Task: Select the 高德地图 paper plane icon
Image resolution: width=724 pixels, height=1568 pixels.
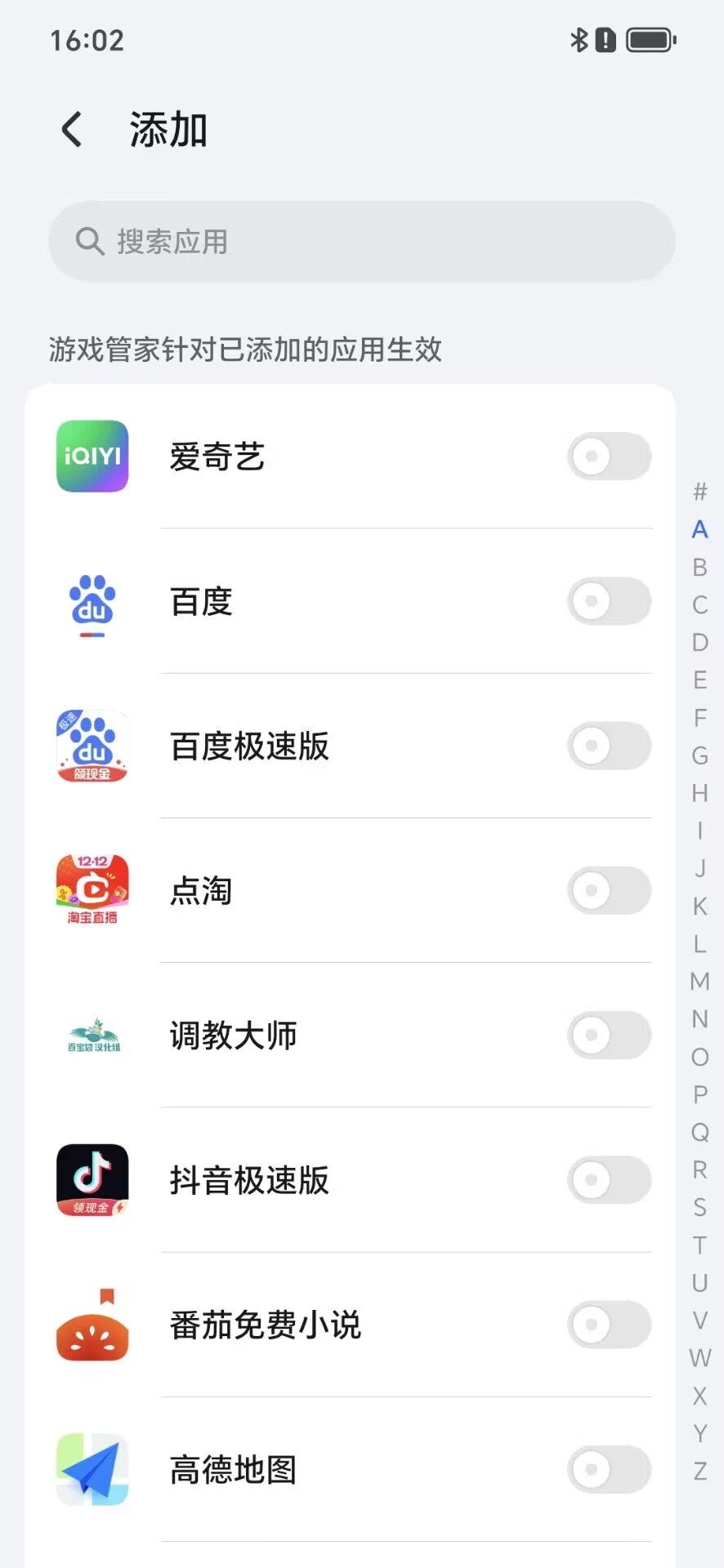Action: point(92,1468)
